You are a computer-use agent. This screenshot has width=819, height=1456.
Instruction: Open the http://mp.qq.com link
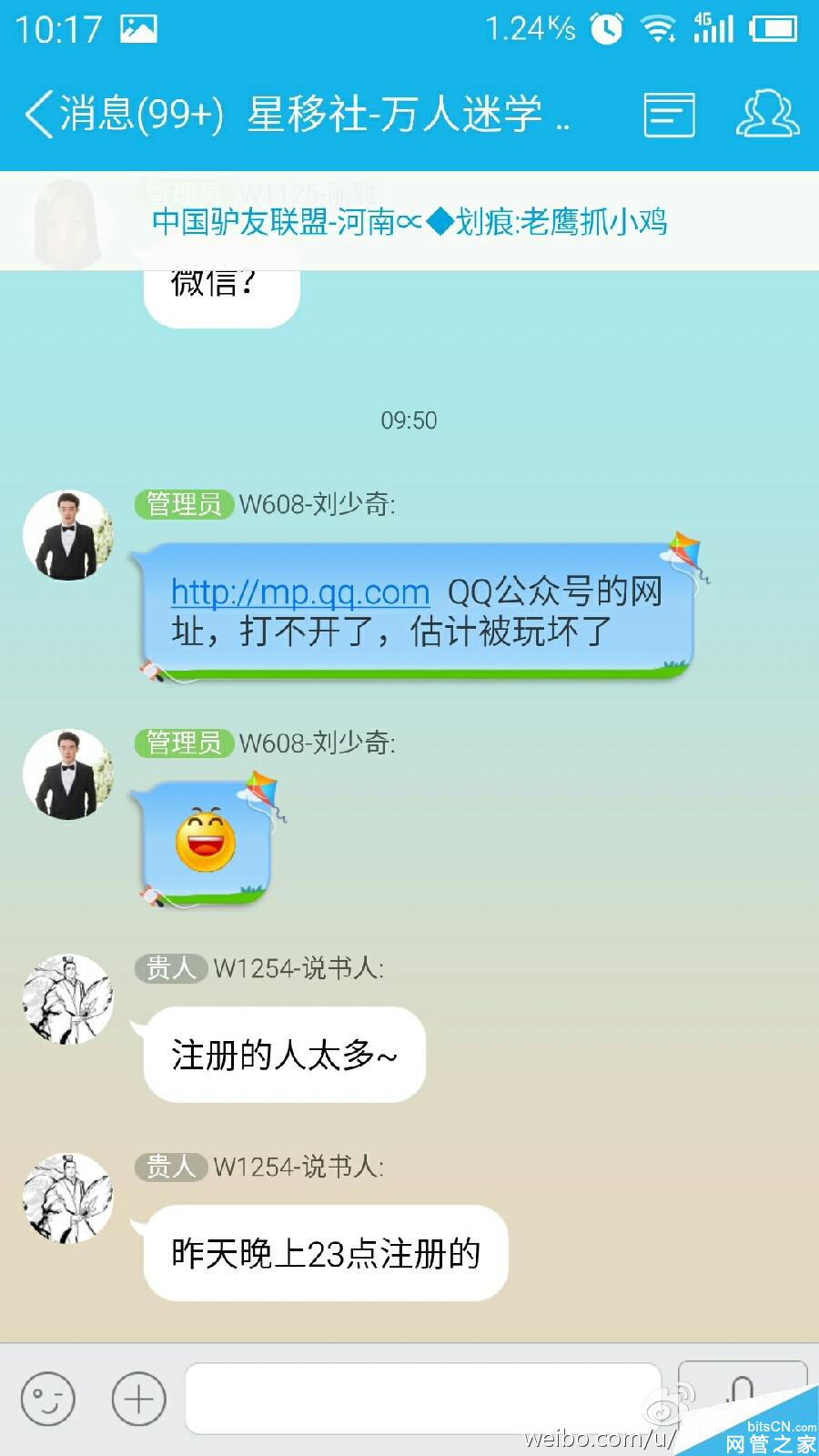click(300, 592)
